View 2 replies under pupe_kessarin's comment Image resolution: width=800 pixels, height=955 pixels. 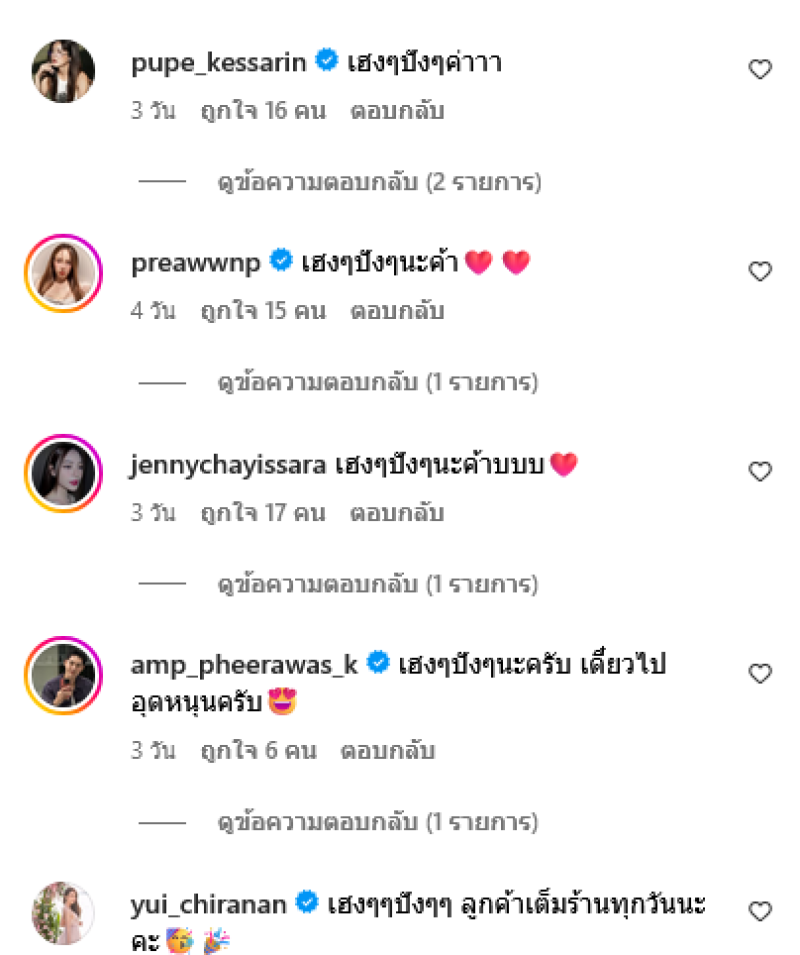[379, 183]
